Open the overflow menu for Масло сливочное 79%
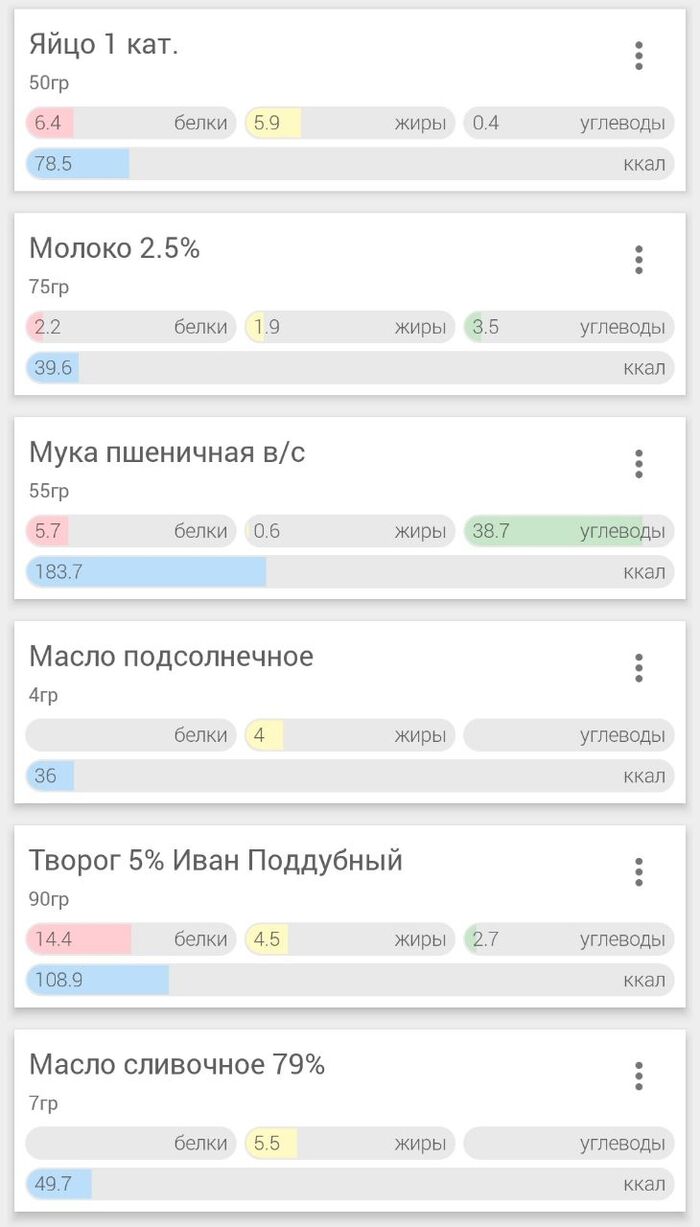This screenshot has width=700, height=1227. coord(639,1076)
